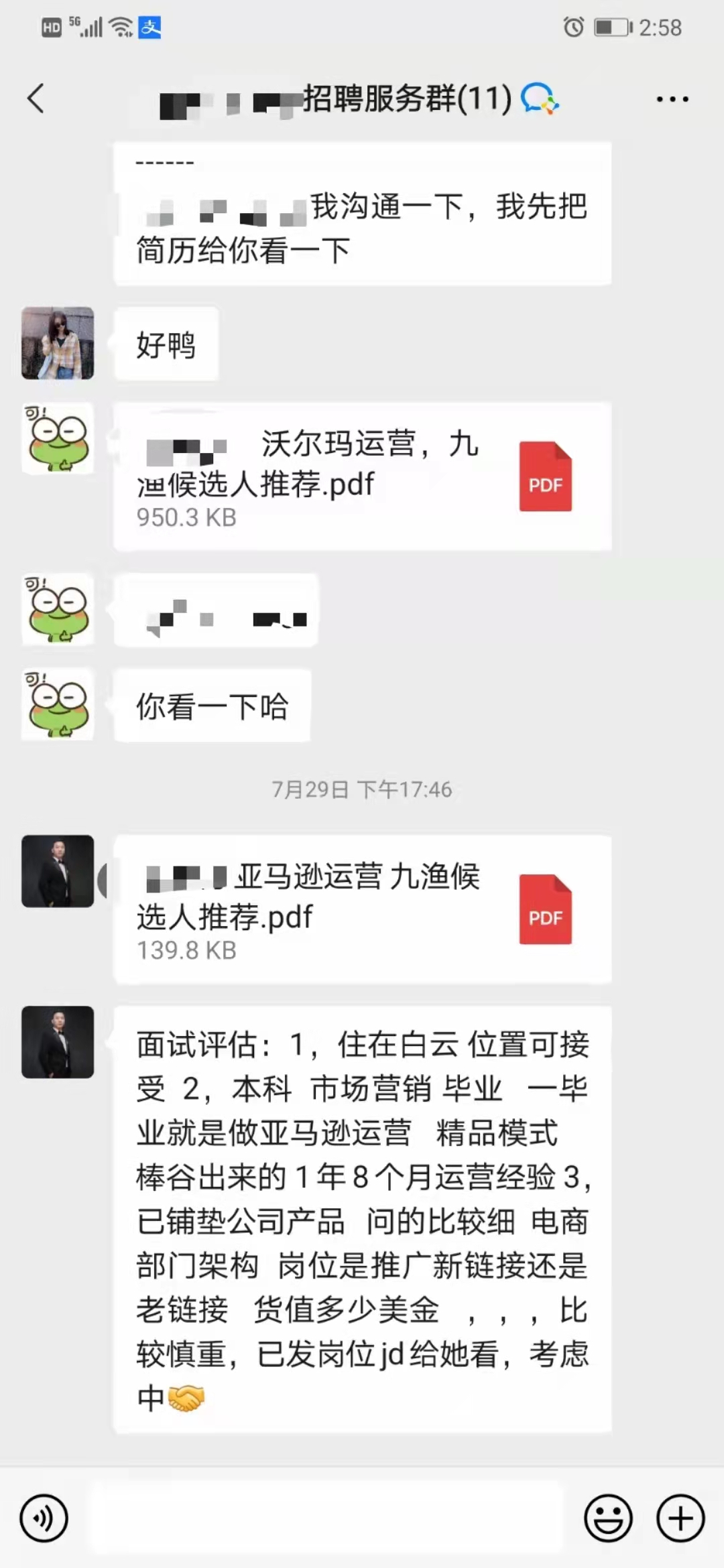Open the plus attachment menu
Image resolution: width=724 pixels, height=1568 pixels.
[x=680, y=1518]
